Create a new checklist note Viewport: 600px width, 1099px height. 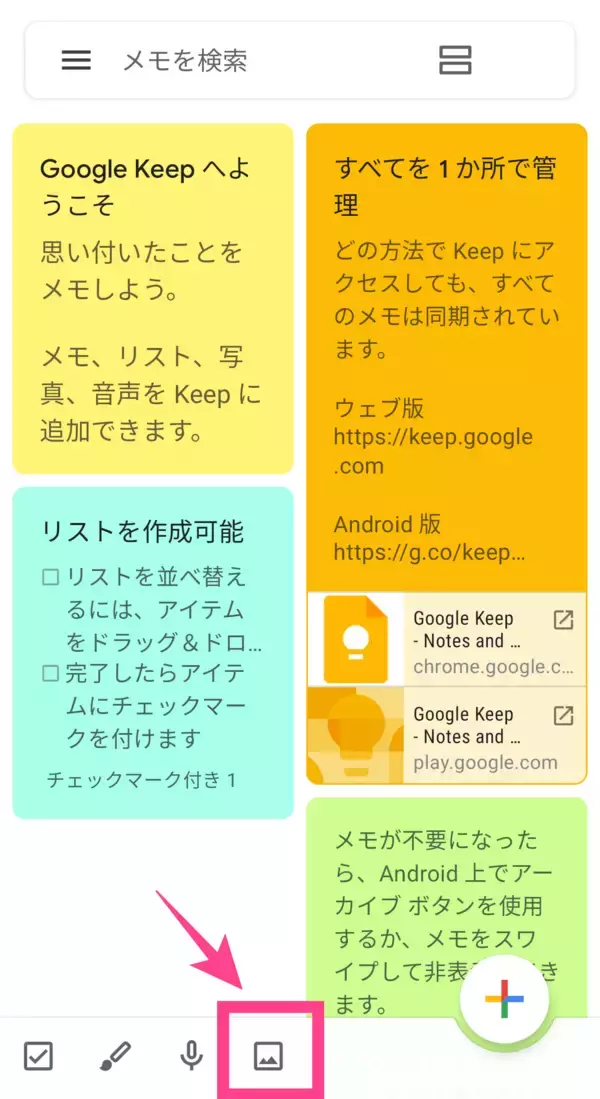pos(38,1055)
